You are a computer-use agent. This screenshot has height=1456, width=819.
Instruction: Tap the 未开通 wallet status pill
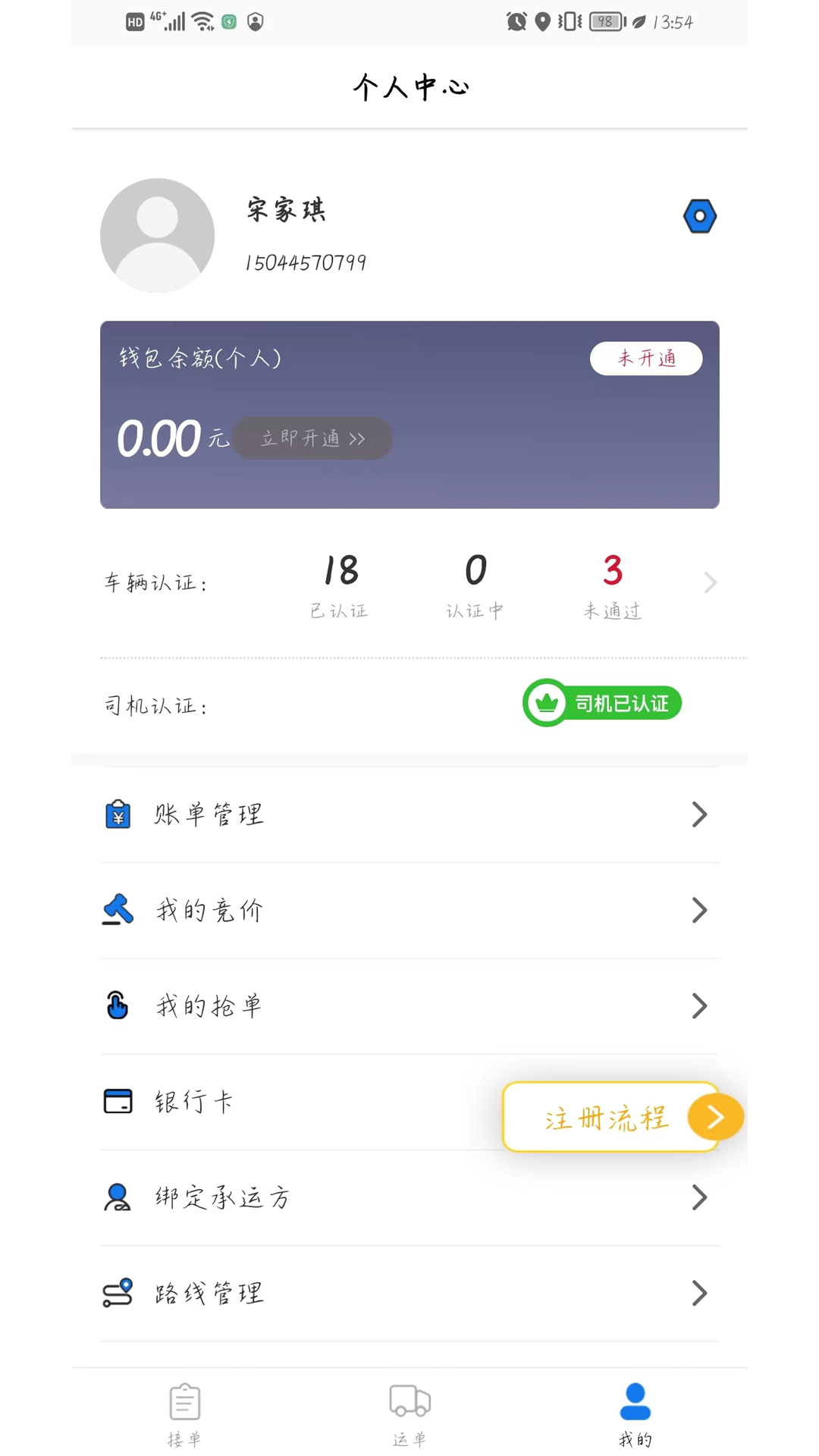pyautogui.click(x=645, y=358)
